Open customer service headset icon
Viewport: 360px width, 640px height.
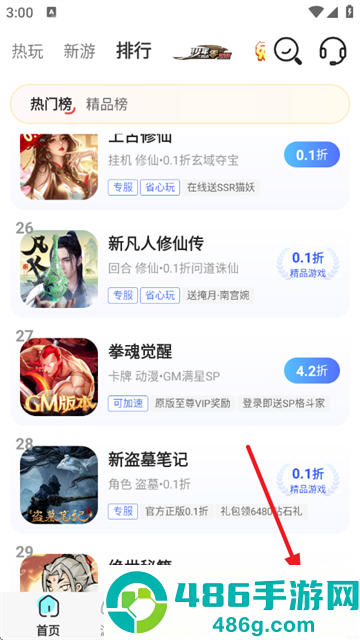point(333,51)
